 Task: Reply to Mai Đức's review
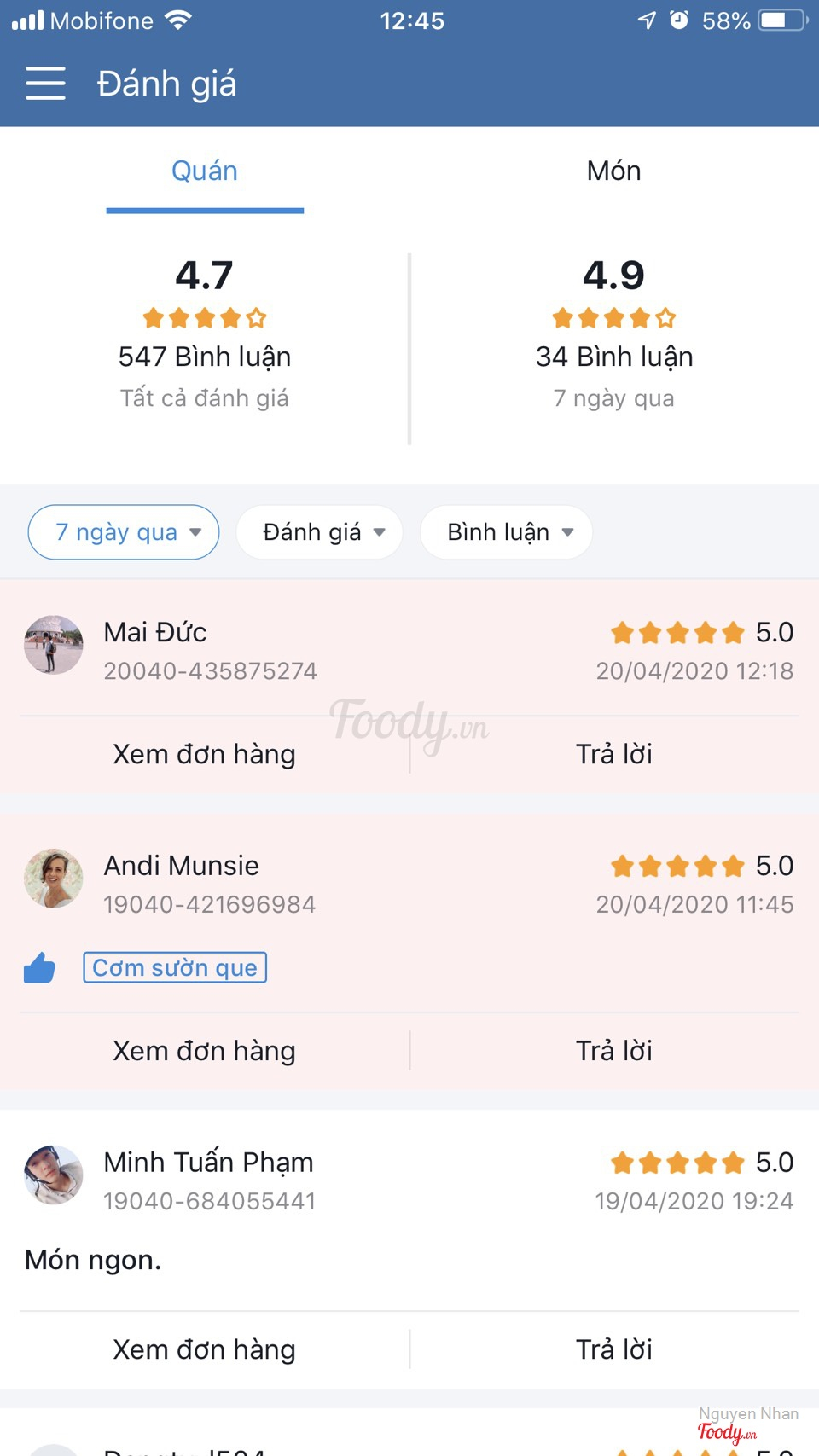click(x=613, y=754)
